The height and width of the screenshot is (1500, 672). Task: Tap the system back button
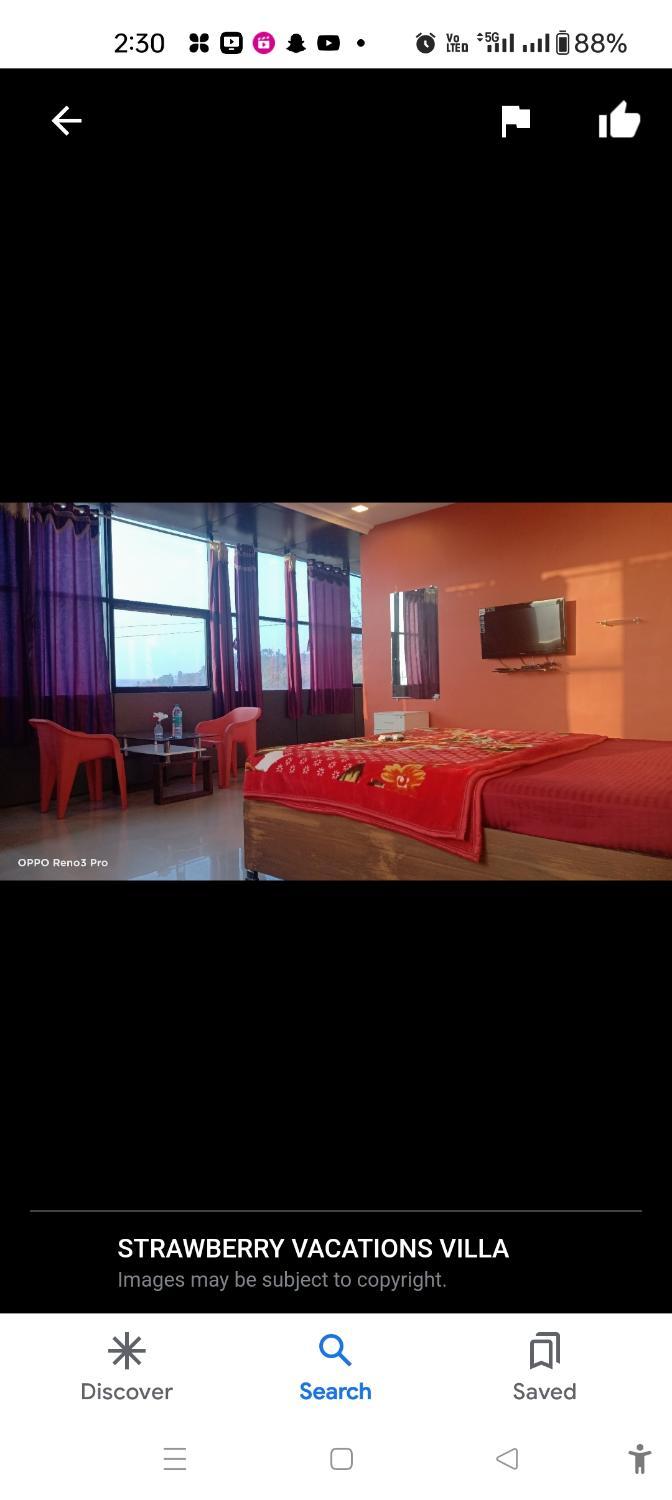pyautogui.click(x=507, y=1459)
